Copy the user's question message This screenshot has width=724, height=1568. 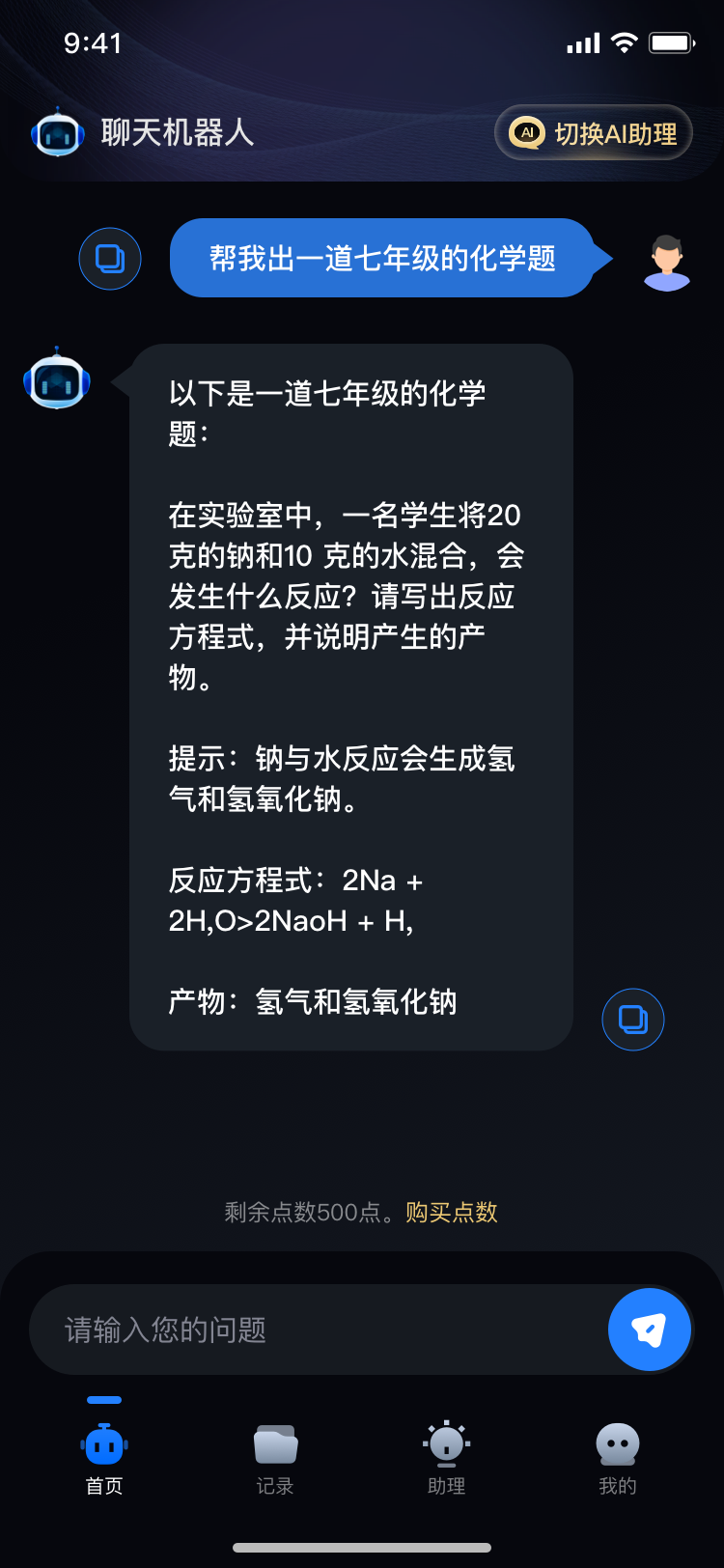110,259
